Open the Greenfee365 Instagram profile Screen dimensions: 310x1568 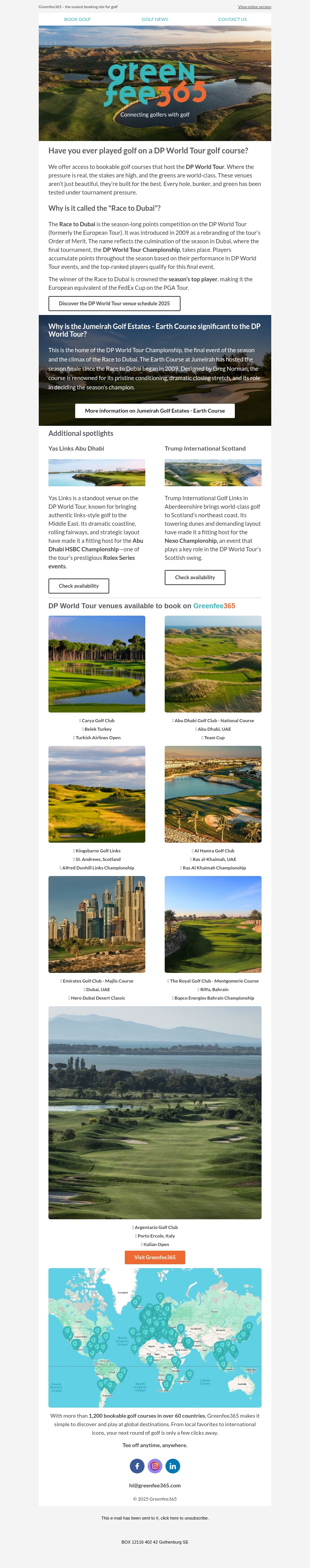(x=155, y=1466)
